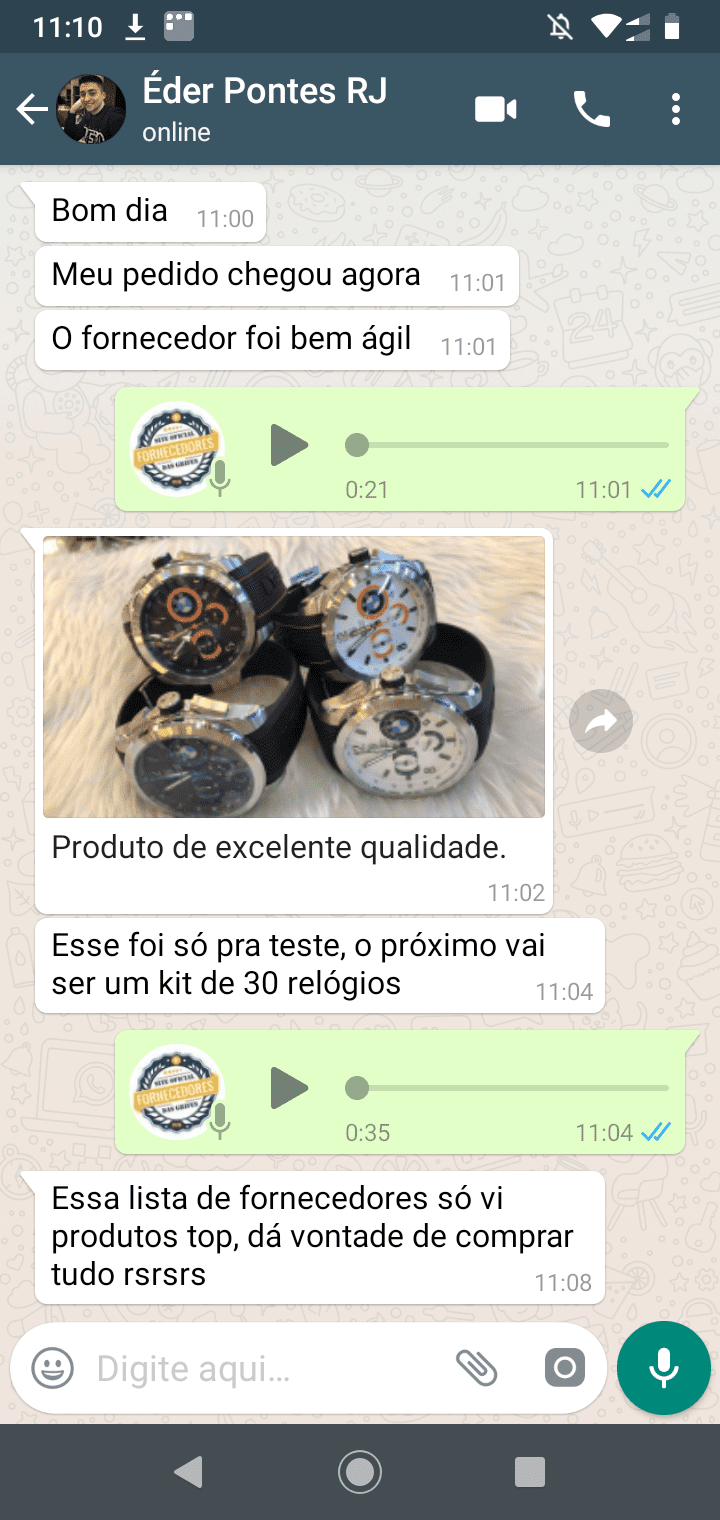Tap the Android home button

pos(360,1472)
